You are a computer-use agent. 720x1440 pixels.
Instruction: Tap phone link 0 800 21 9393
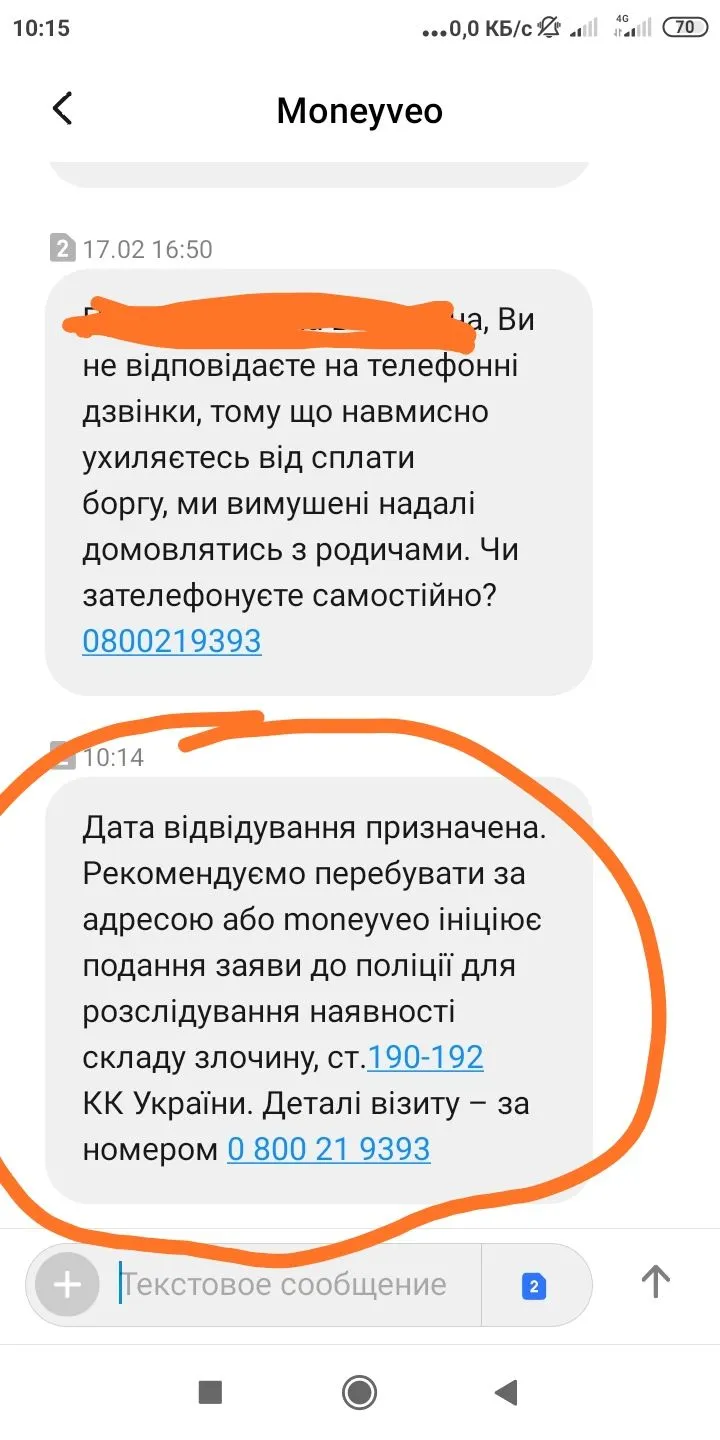[x=329, y=1149]
